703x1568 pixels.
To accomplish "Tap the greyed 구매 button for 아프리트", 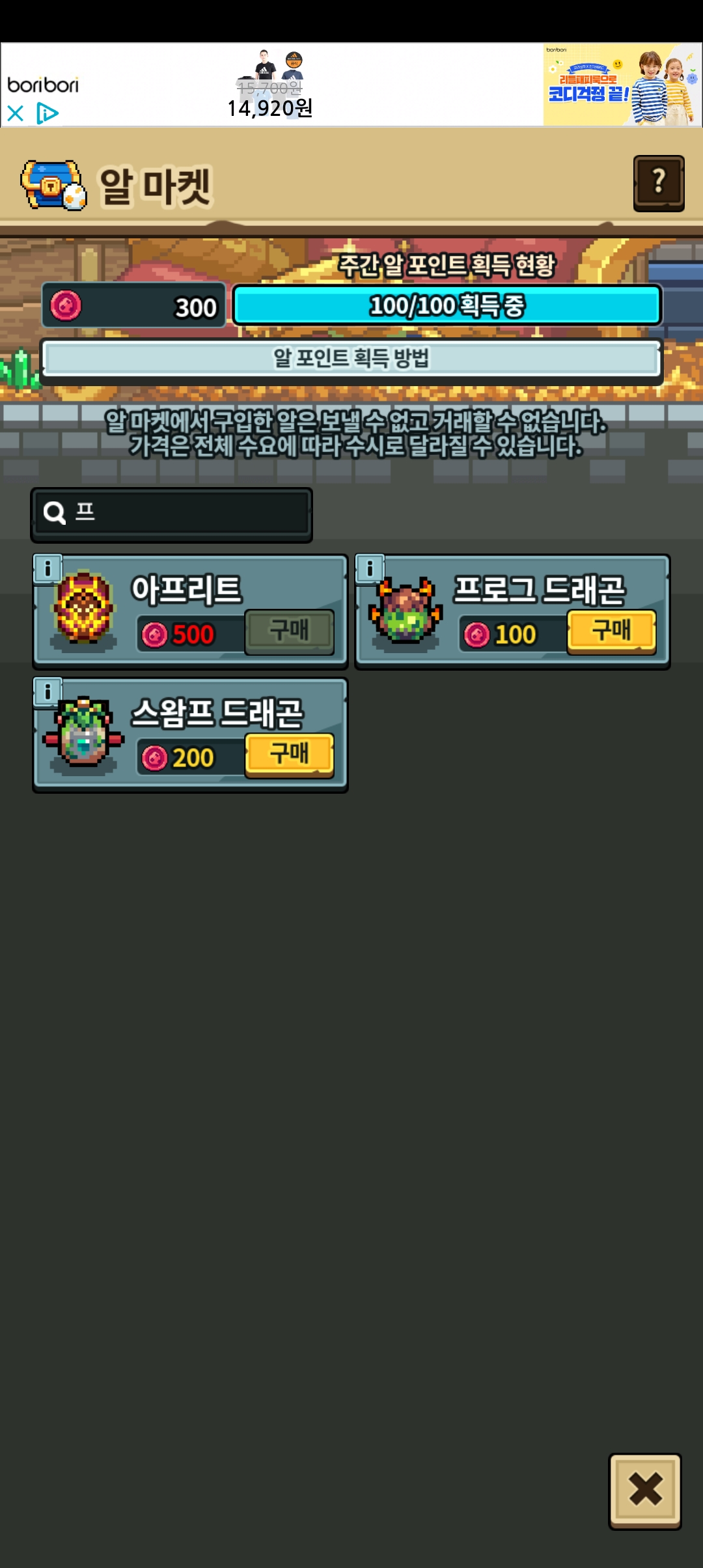I will [290, 632].
